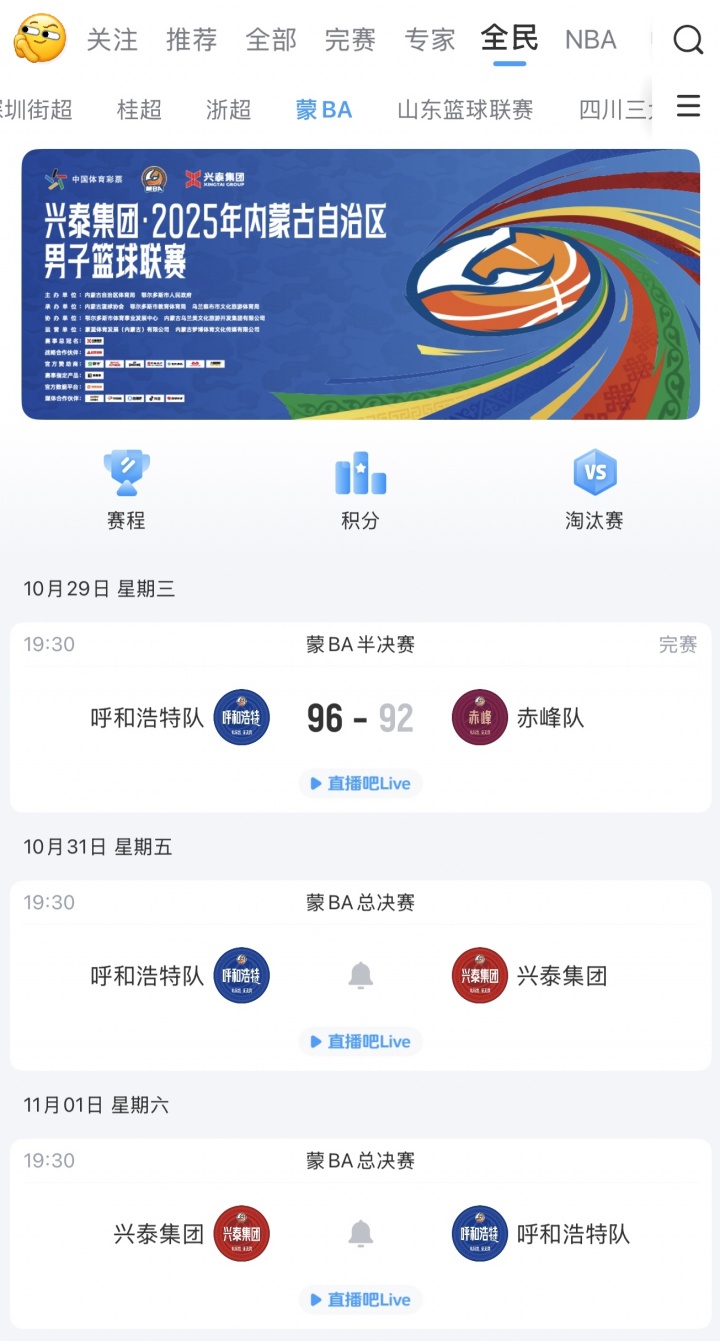Open 呼和浩特队 vs 赤峰队 match
The width and height of the screenshot is (720, 1341).
coord(360,718)
